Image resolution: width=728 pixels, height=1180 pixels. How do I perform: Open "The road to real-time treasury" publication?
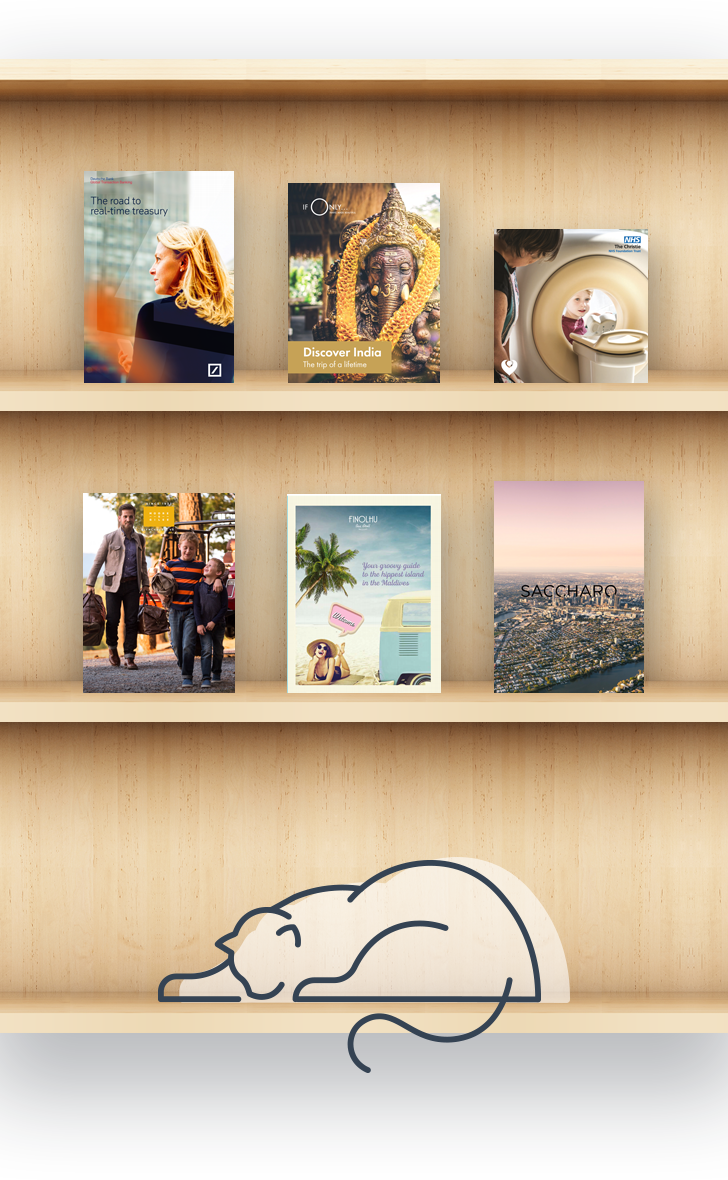(159, 277)
